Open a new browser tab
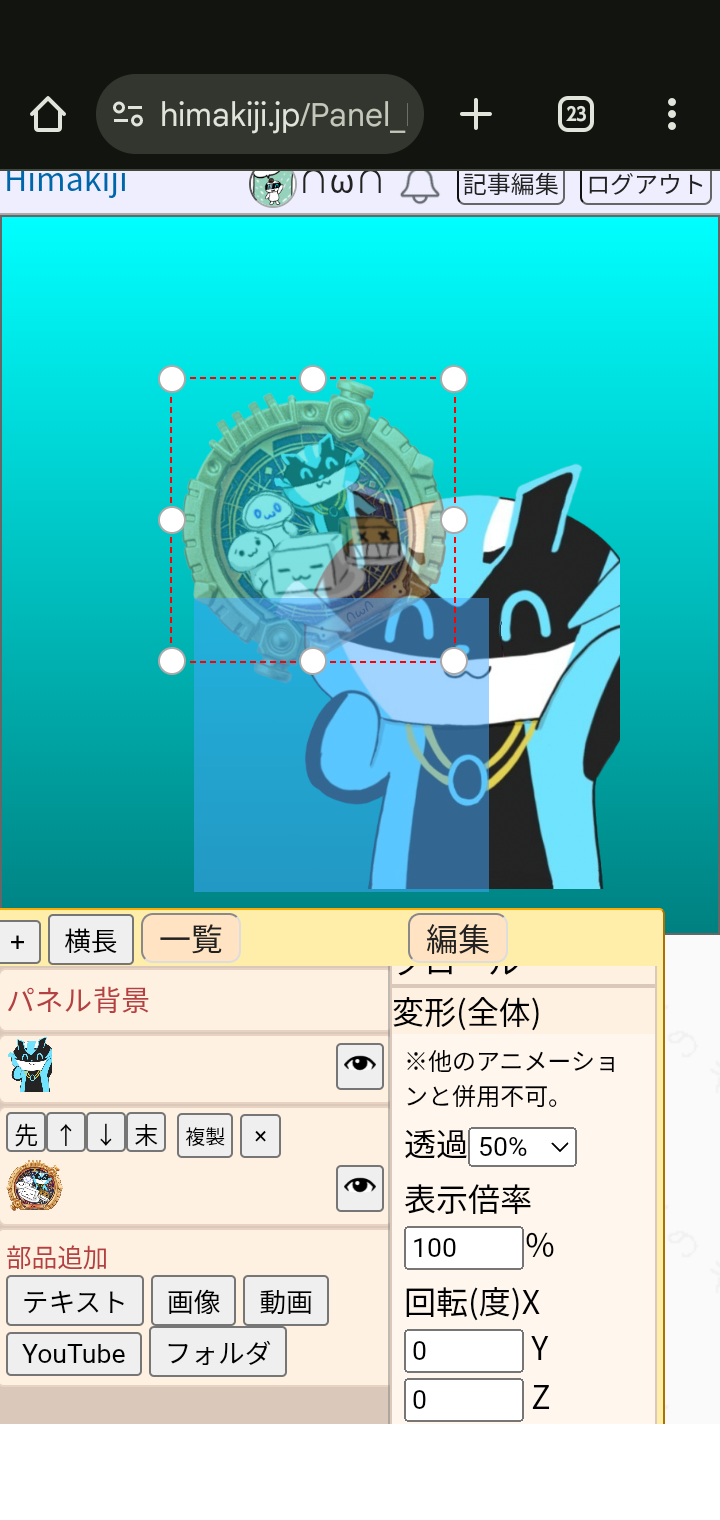Screen dimensions: 720x1520 (476, 115)
